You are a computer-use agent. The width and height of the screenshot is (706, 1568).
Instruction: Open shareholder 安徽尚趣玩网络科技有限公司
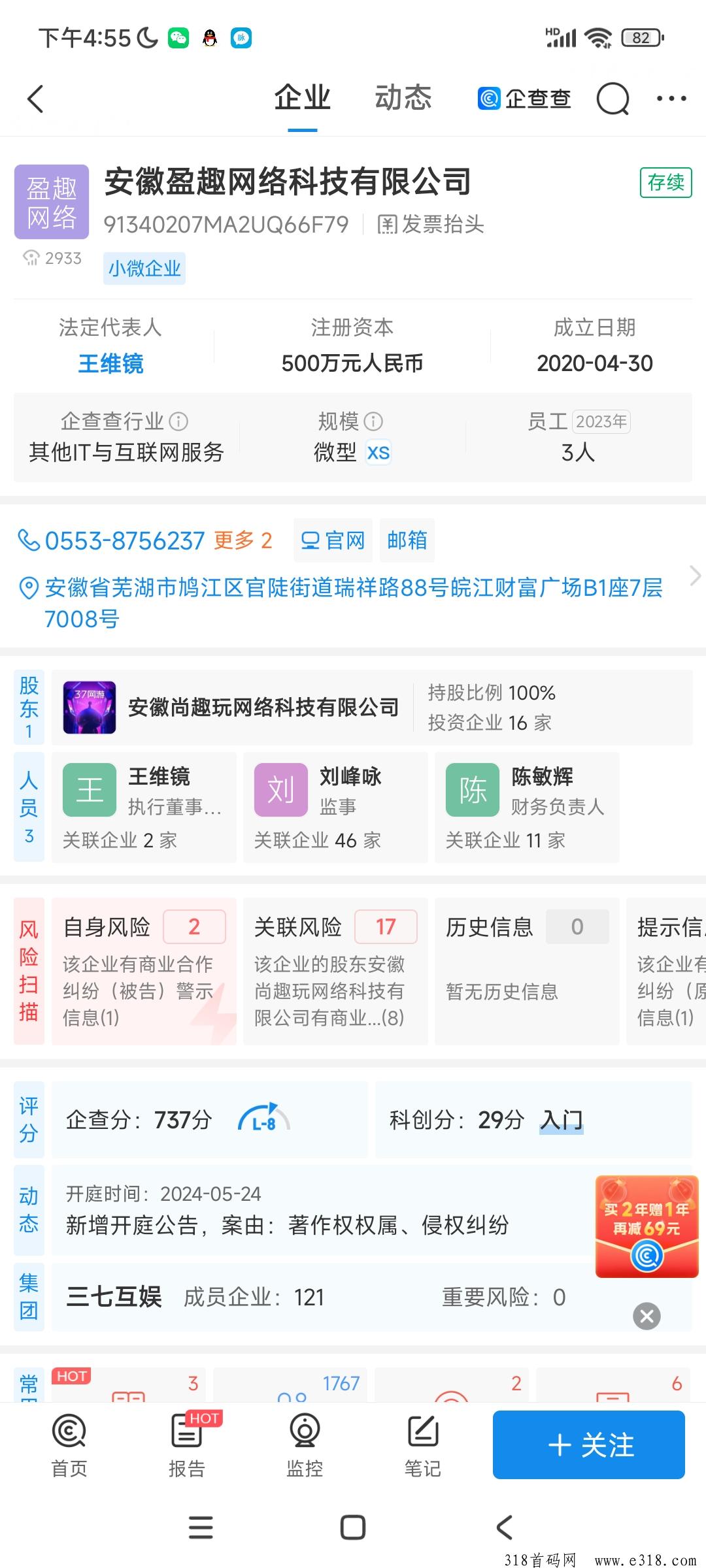point(372,708)
